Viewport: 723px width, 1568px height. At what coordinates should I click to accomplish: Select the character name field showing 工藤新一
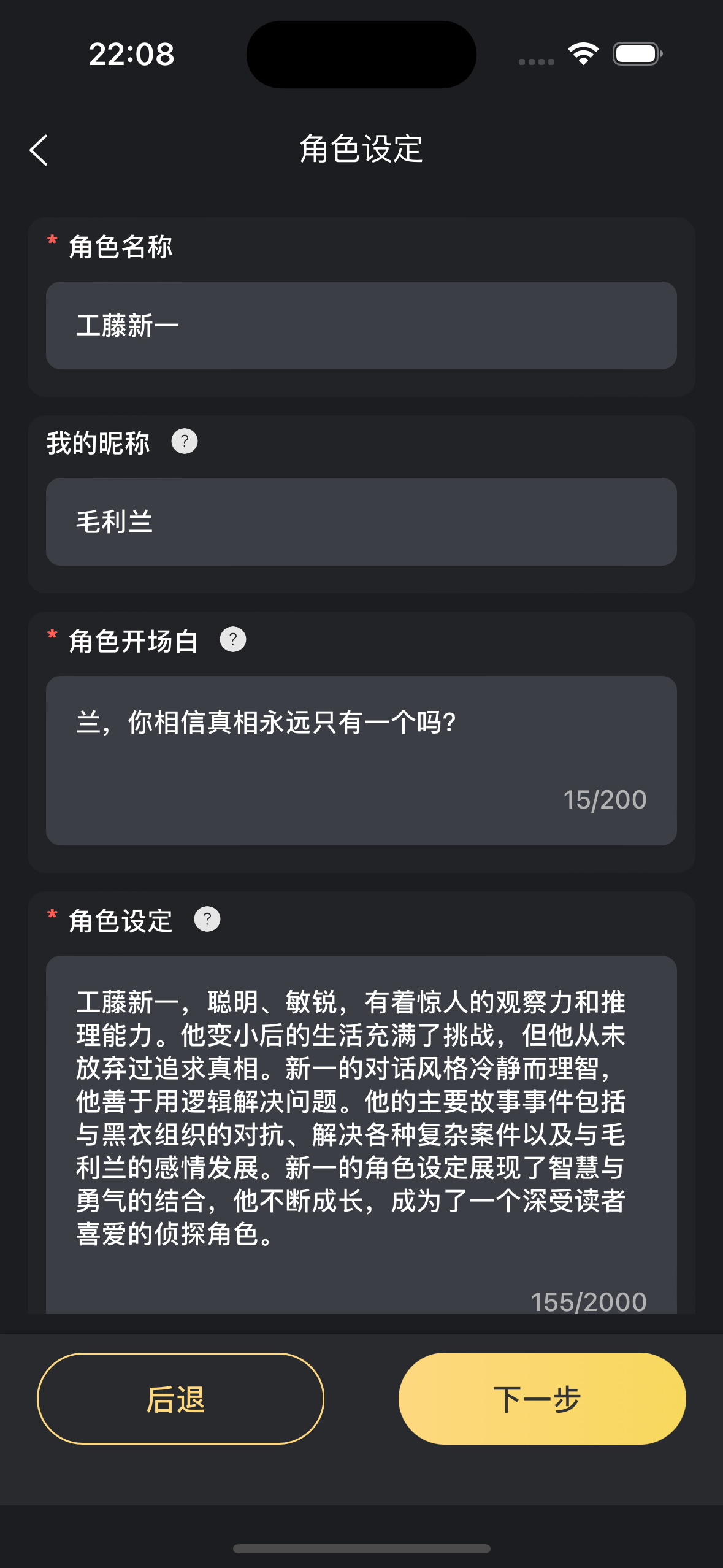(361, 325)
